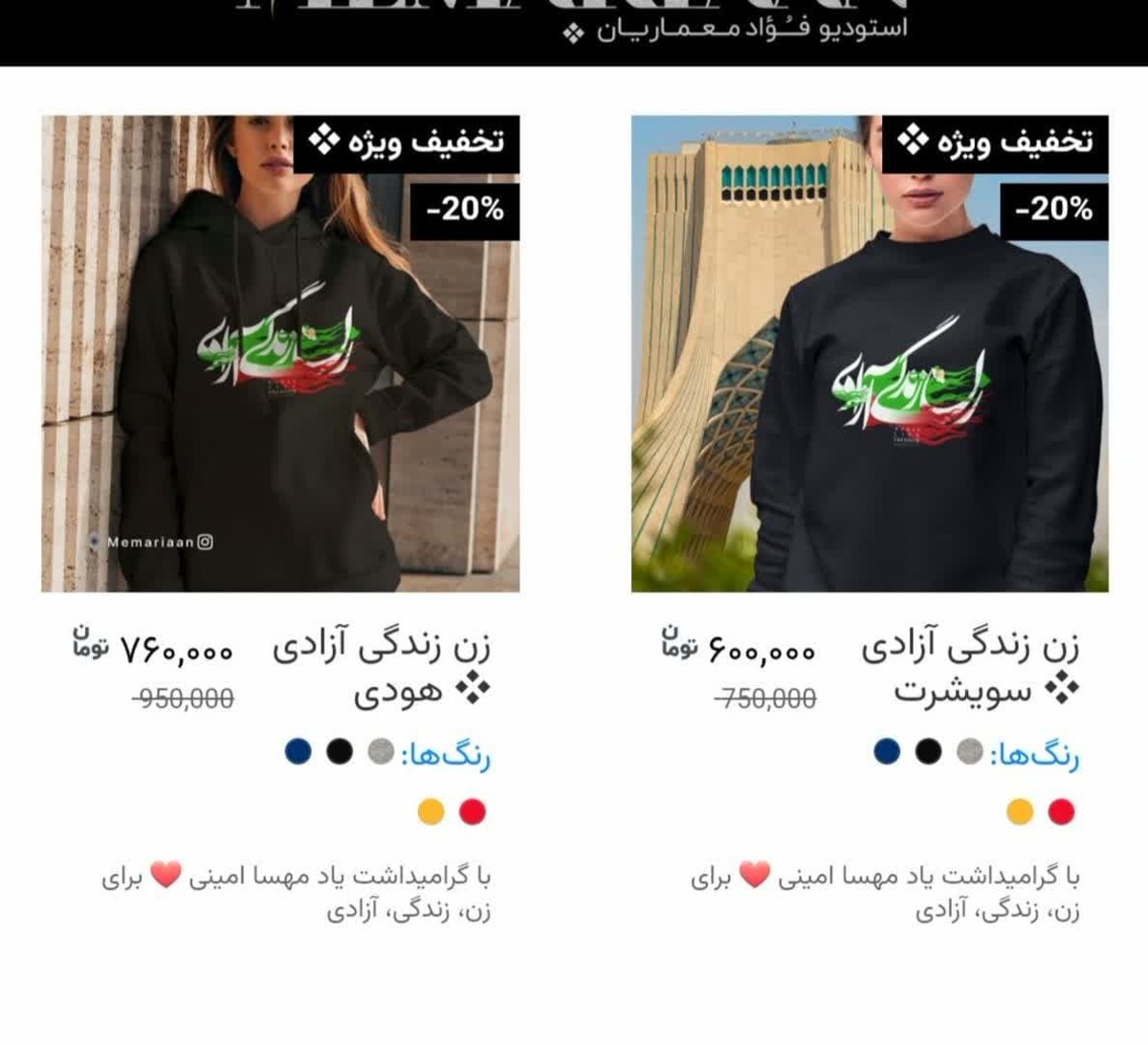Viewport: 1148px width, 1045px height.
Task: Choose gray color for the sweatshirt
Action: coord(969,751)
